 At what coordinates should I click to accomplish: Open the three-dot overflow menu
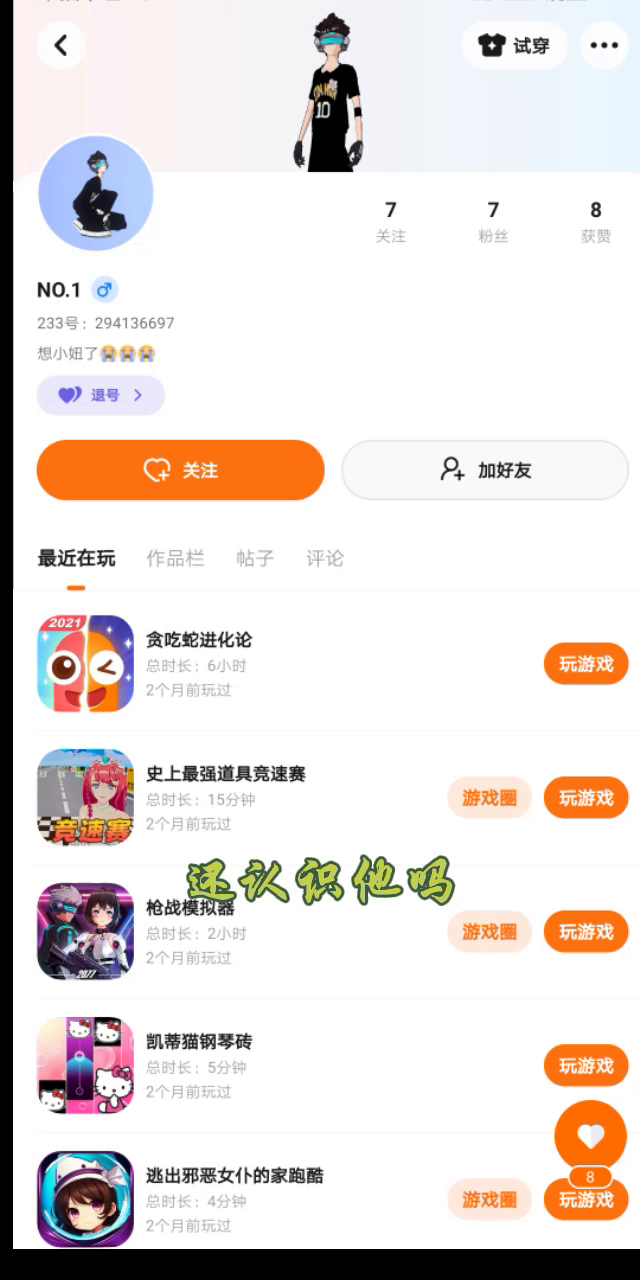click(604, 46)
